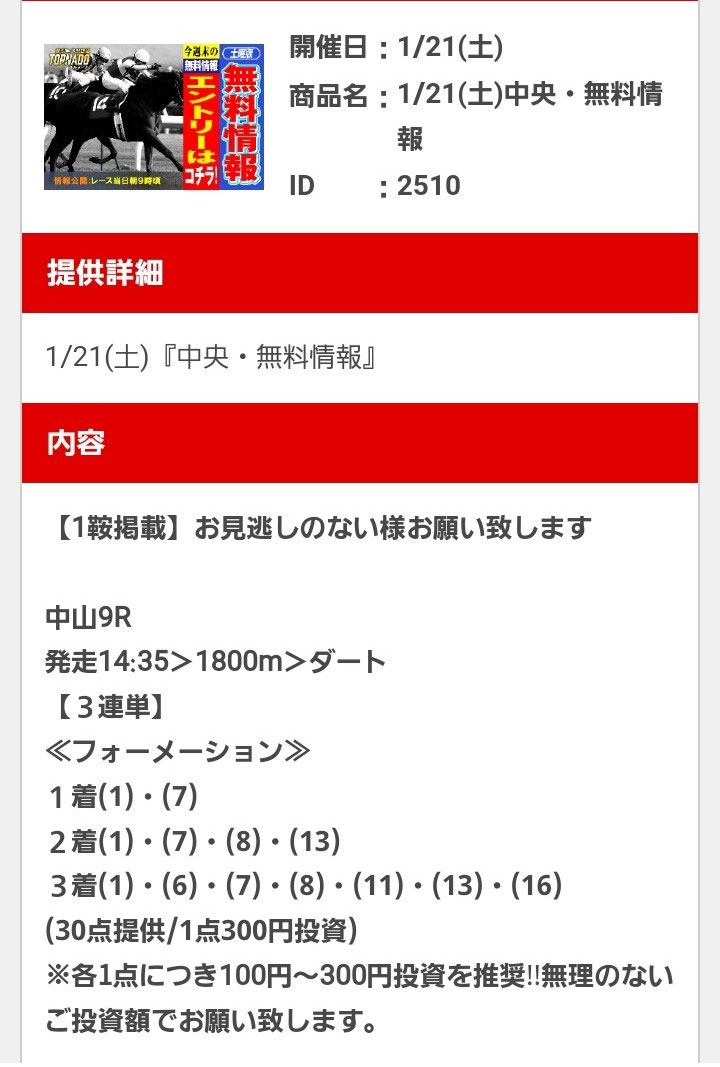Open the 無料情報 entry banner image

coord(153,116)
